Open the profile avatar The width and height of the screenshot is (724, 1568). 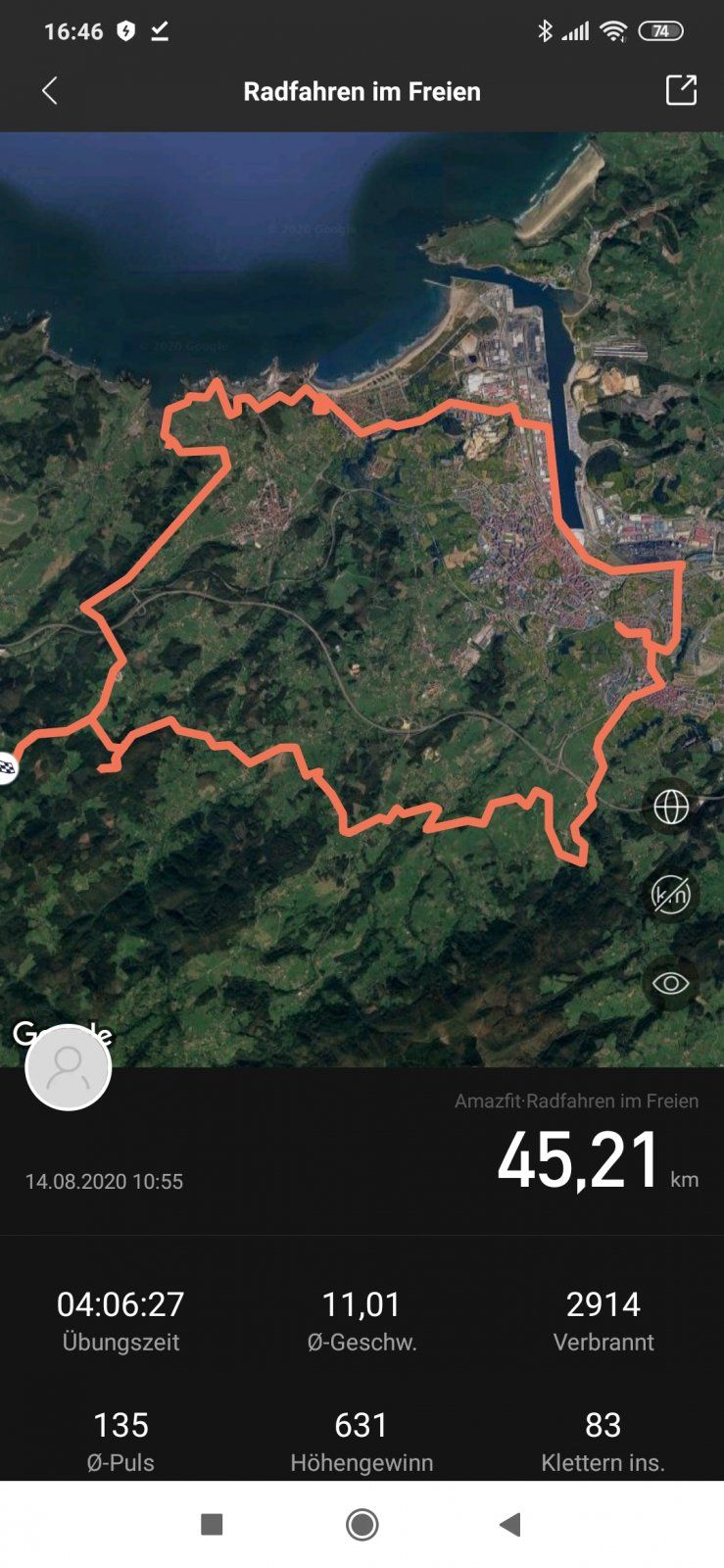[69, 1067]
